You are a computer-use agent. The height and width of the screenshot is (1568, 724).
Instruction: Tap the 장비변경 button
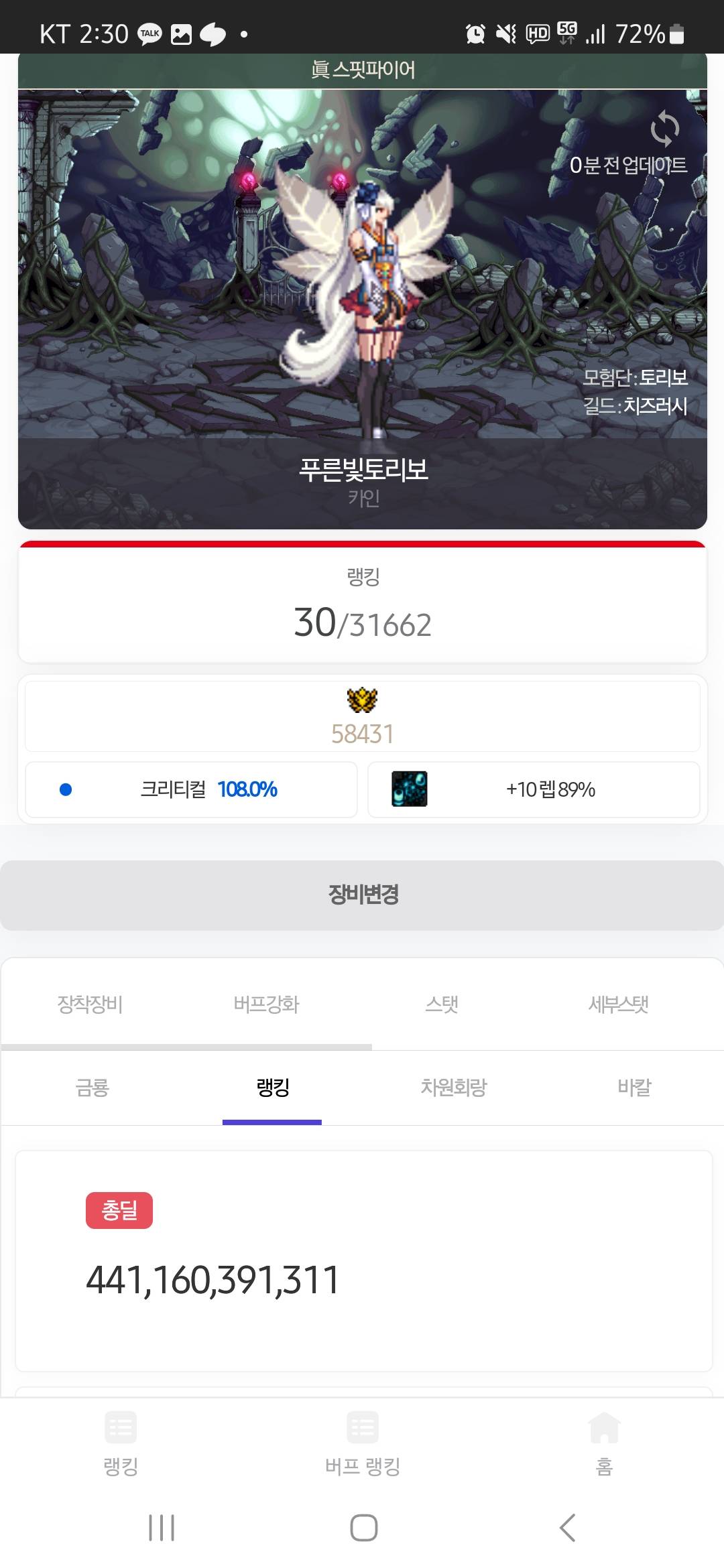362,895
